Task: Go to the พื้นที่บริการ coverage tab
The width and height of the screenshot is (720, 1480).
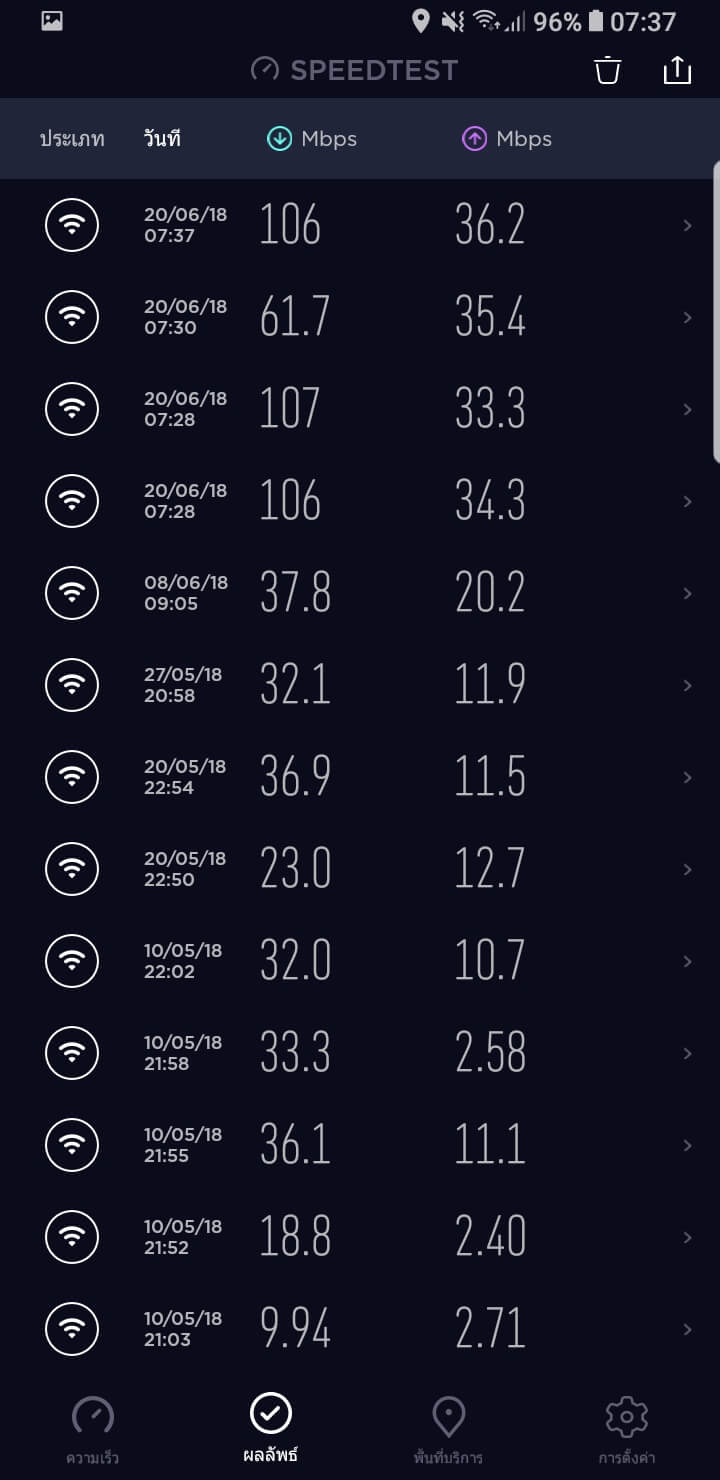Action: [448, 1430]
